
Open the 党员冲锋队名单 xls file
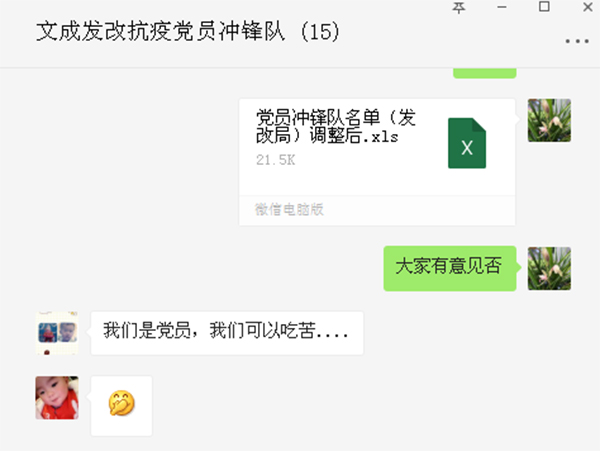click(x=377, y=150)
